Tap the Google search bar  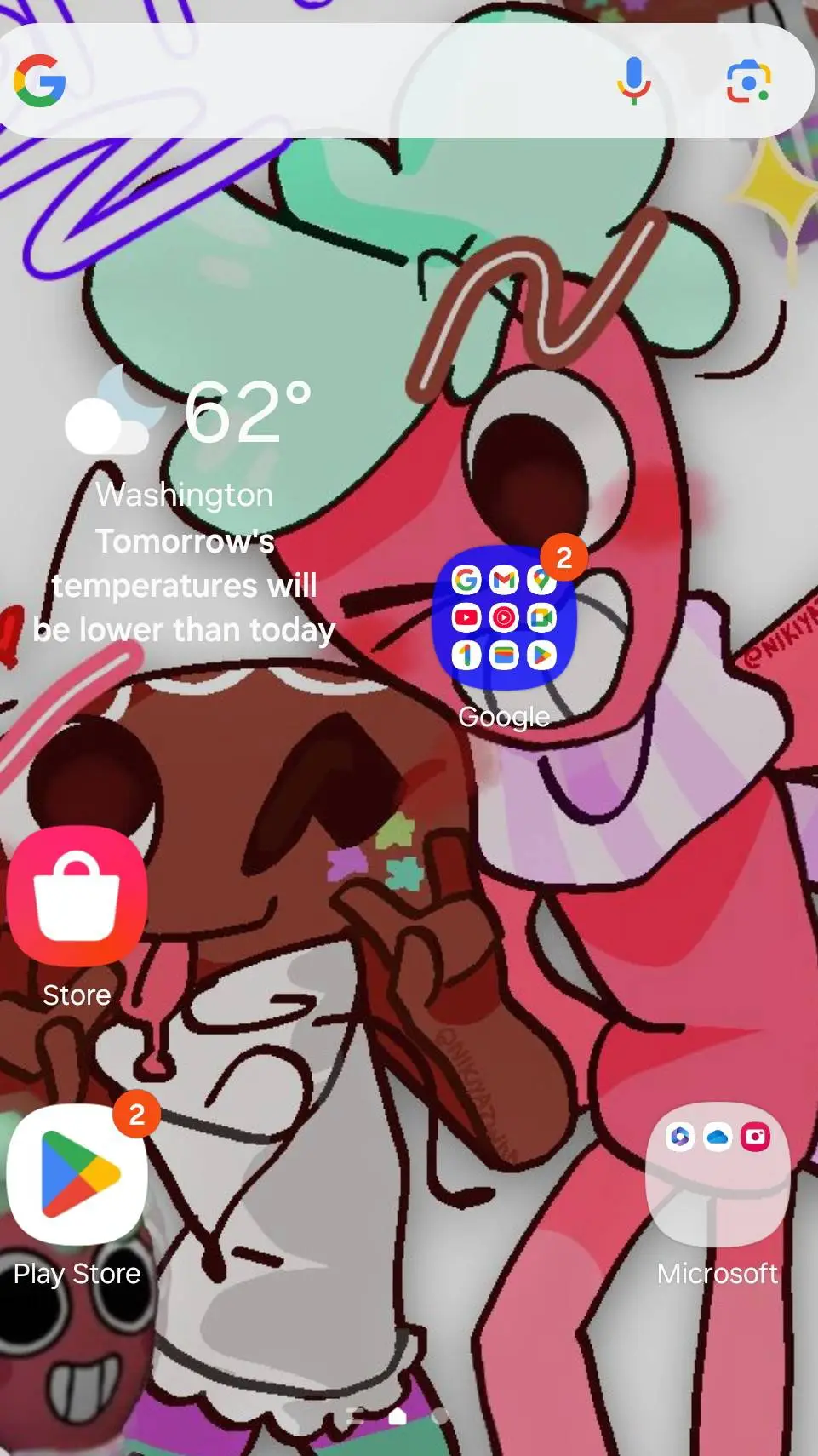(340, 81)
